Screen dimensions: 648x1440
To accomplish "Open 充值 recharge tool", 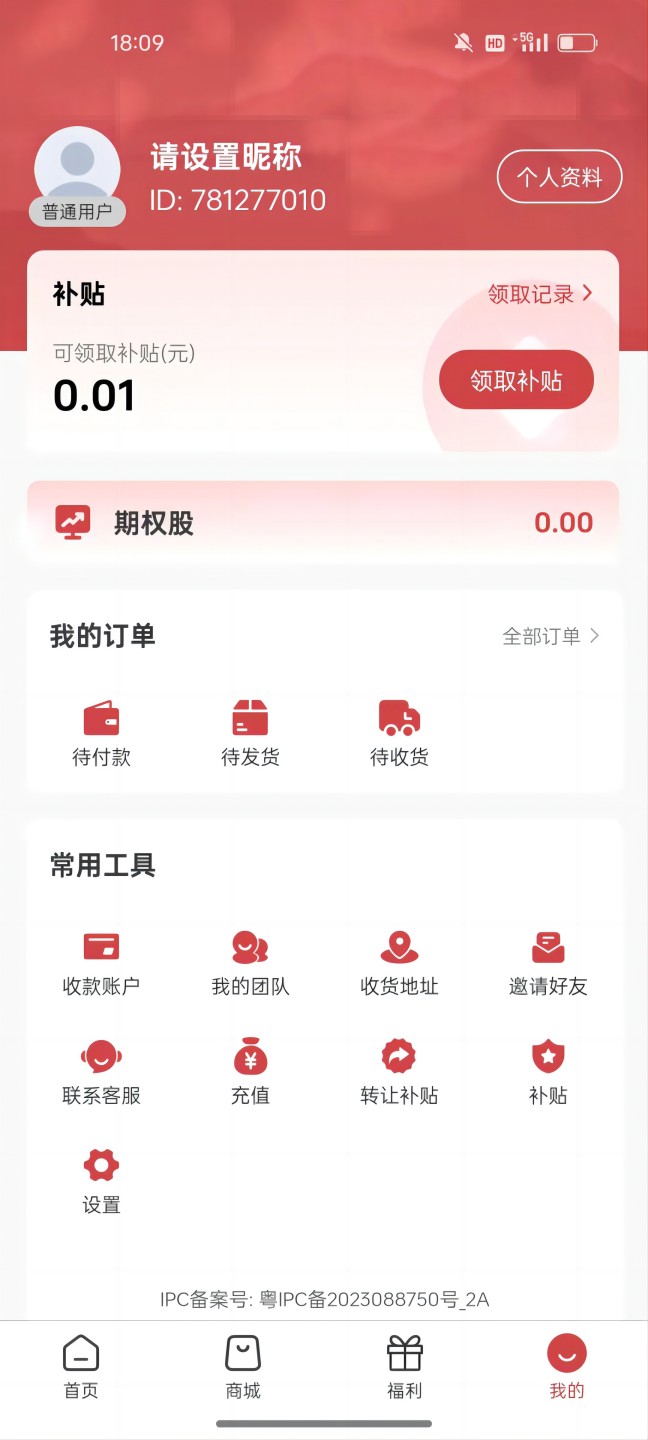I will tap(250, 1071).
